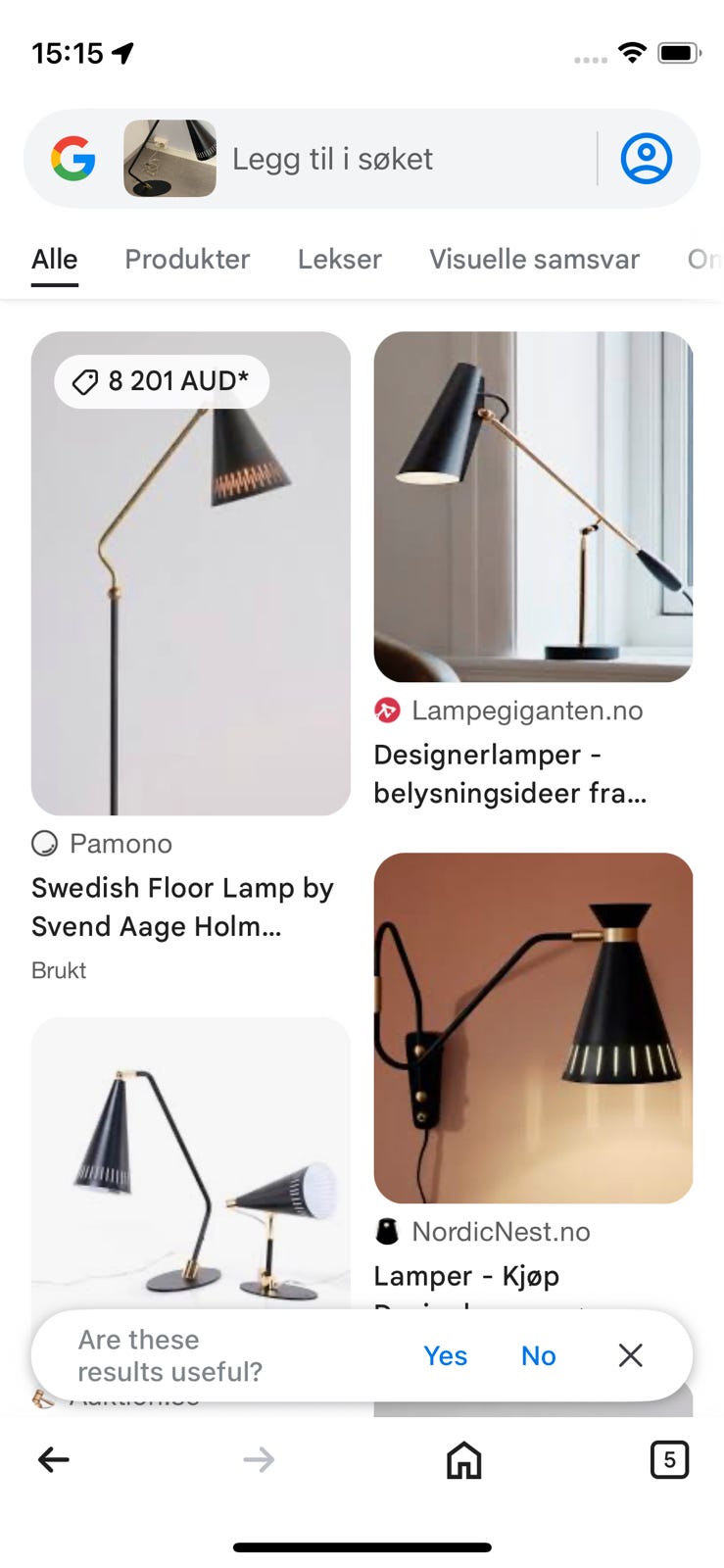Image resolution: width=724 pixels, height=1568 pixels.
Task: Open the Lekser tab
Action: (x=339, y=259)
